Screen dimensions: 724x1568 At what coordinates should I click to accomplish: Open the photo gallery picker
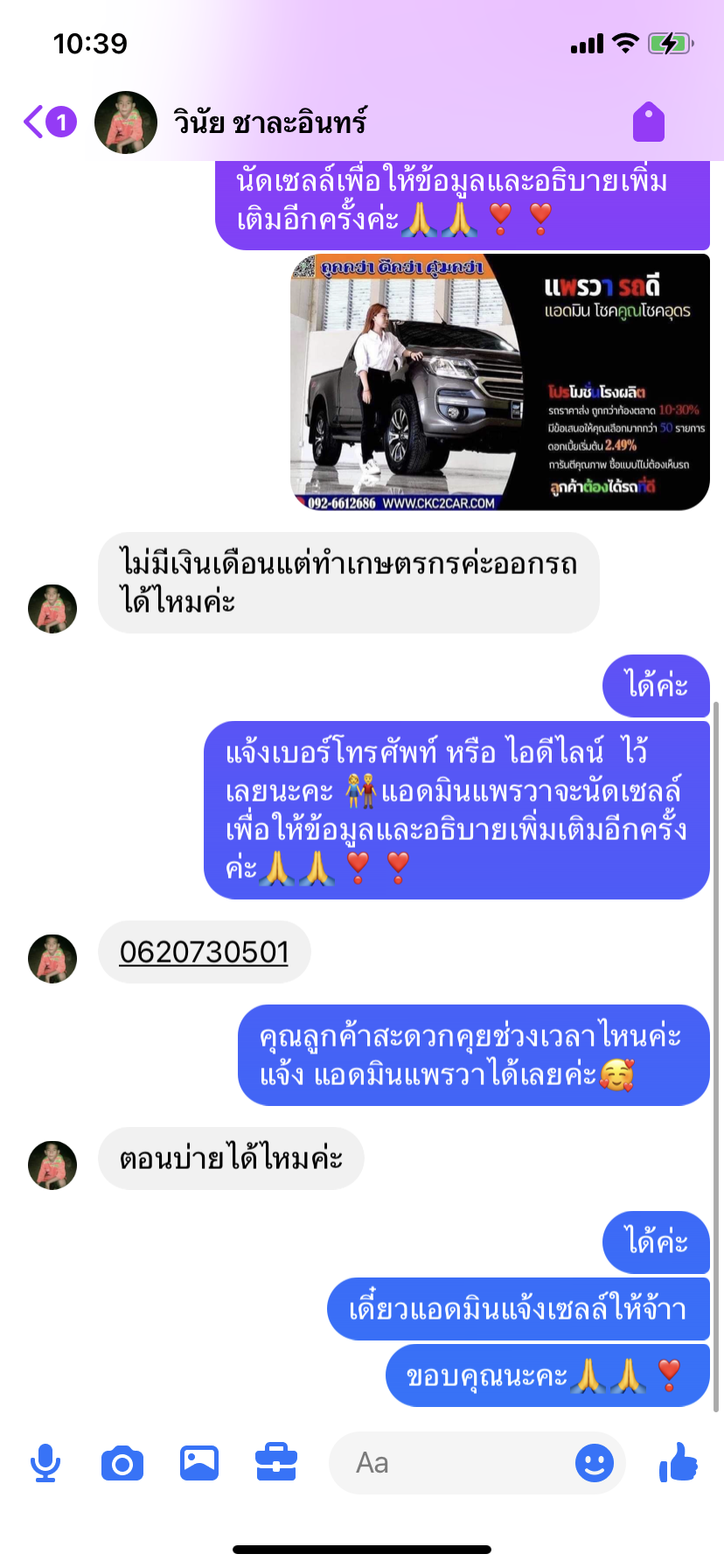coord(199,1463)
